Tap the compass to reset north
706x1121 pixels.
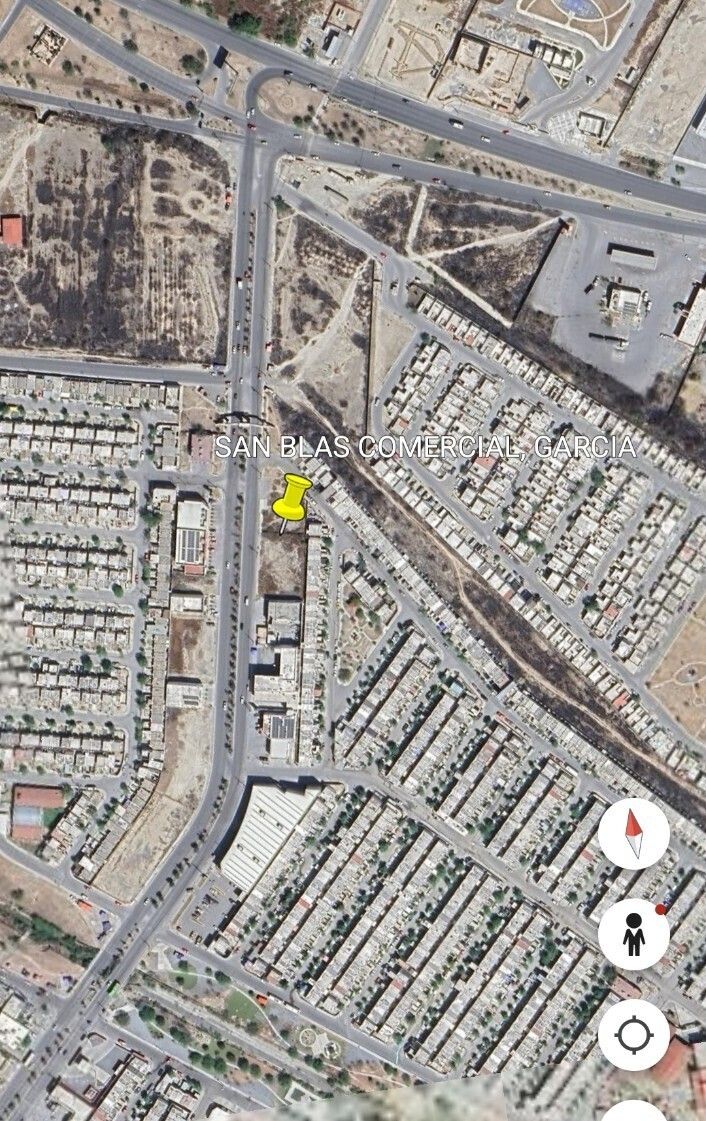pyautogui.click(x=634, y=833)
